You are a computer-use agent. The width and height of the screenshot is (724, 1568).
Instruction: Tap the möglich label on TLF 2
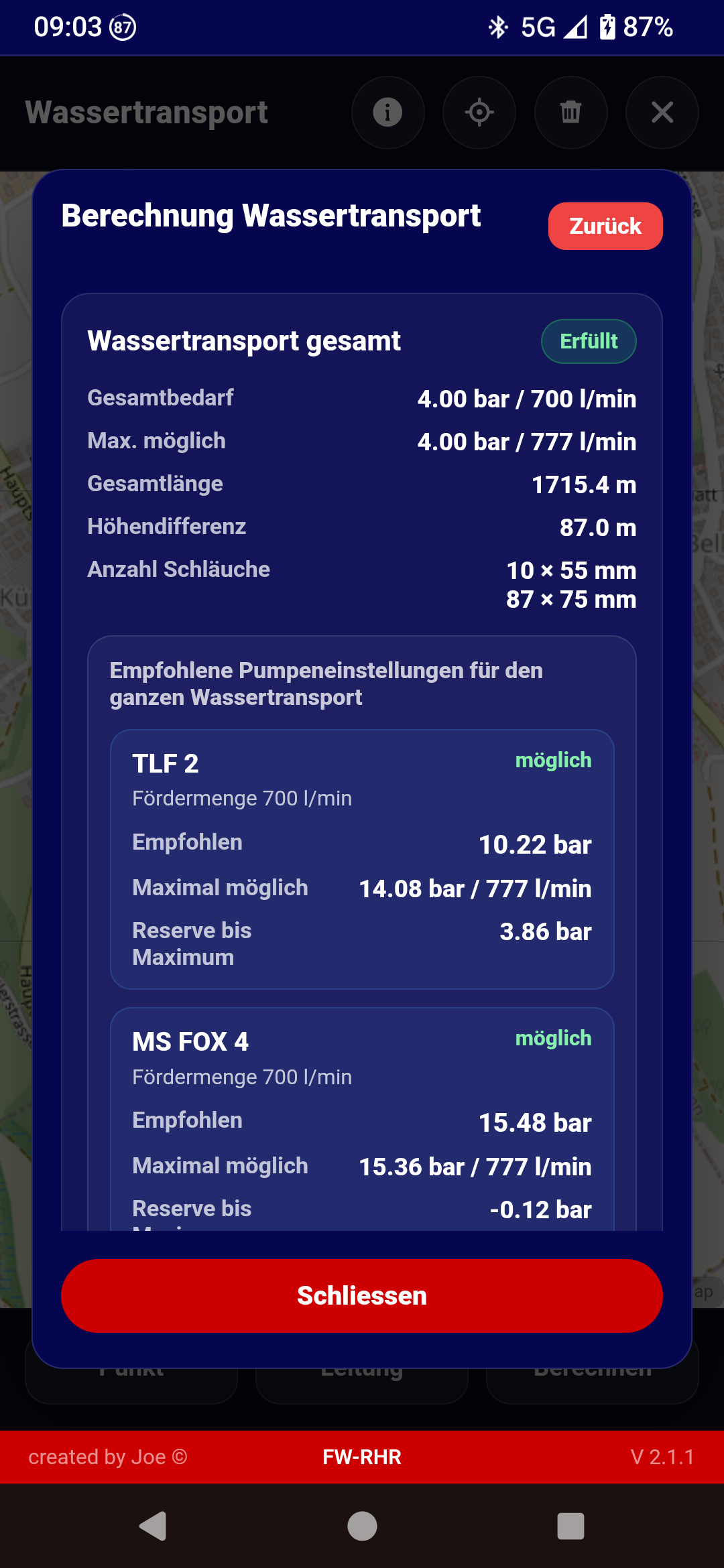(554, 760)
